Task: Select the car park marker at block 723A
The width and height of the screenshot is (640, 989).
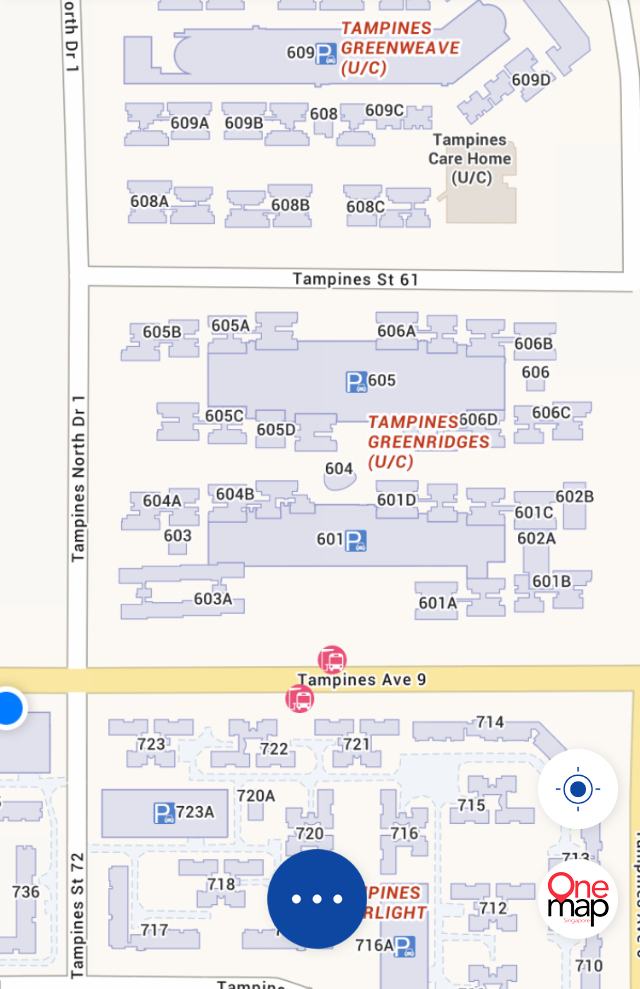Action: tap(164, 813)
